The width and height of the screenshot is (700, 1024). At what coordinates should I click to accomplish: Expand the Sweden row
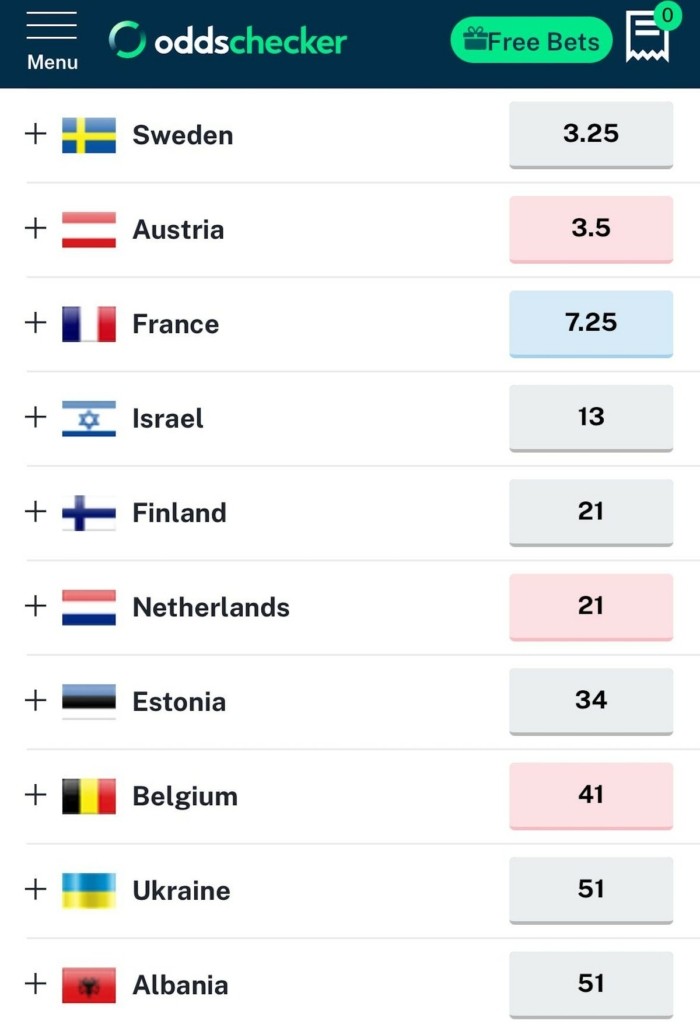pyautogui.click(x=36, y=134)
